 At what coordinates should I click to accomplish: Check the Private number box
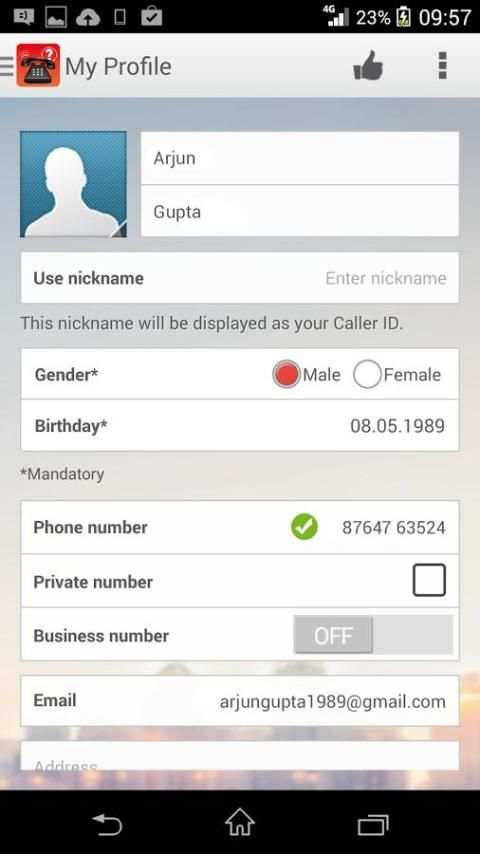(x=429, y=580)
